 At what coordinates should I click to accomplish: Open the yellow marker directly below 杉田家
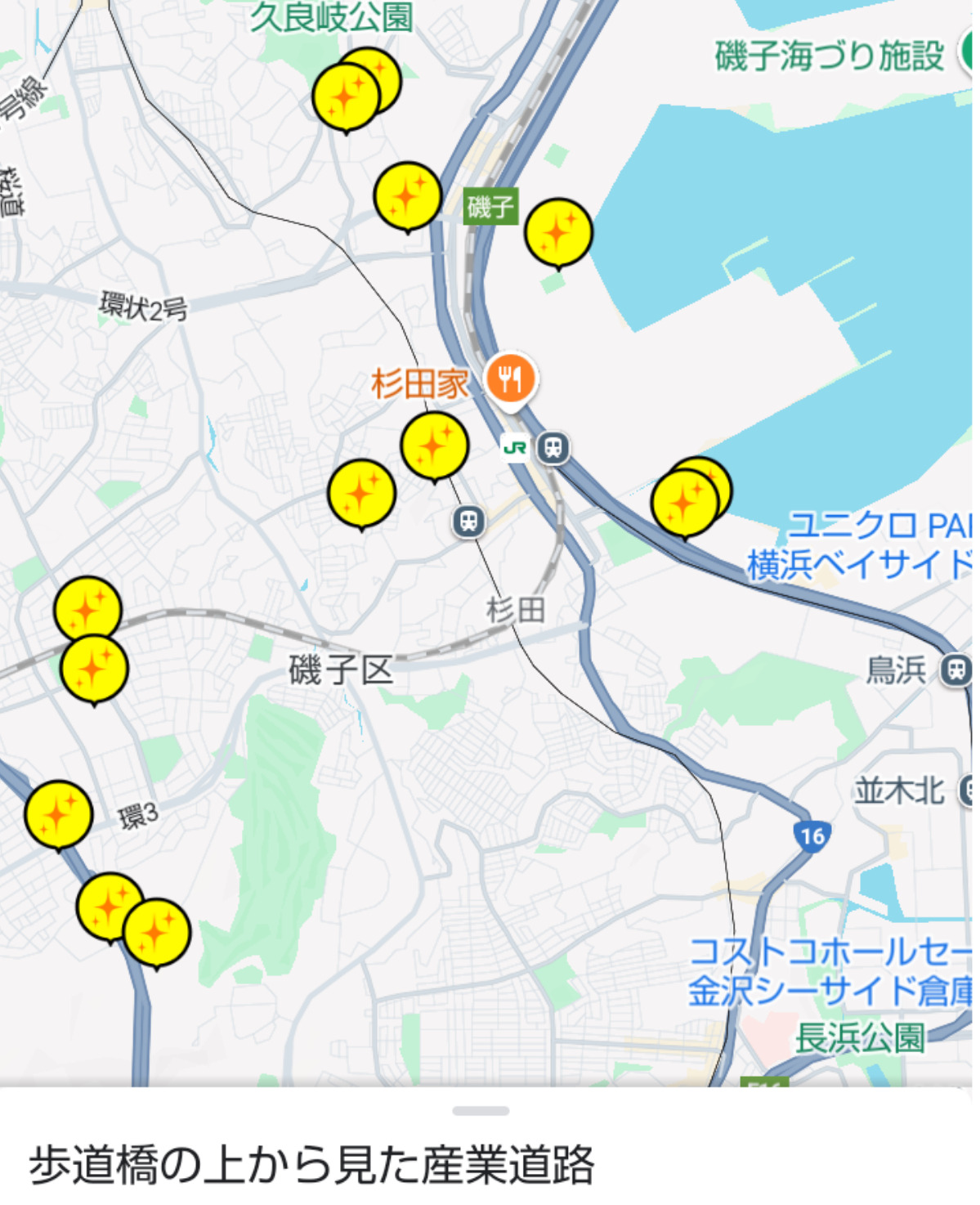tap(435, 446)
